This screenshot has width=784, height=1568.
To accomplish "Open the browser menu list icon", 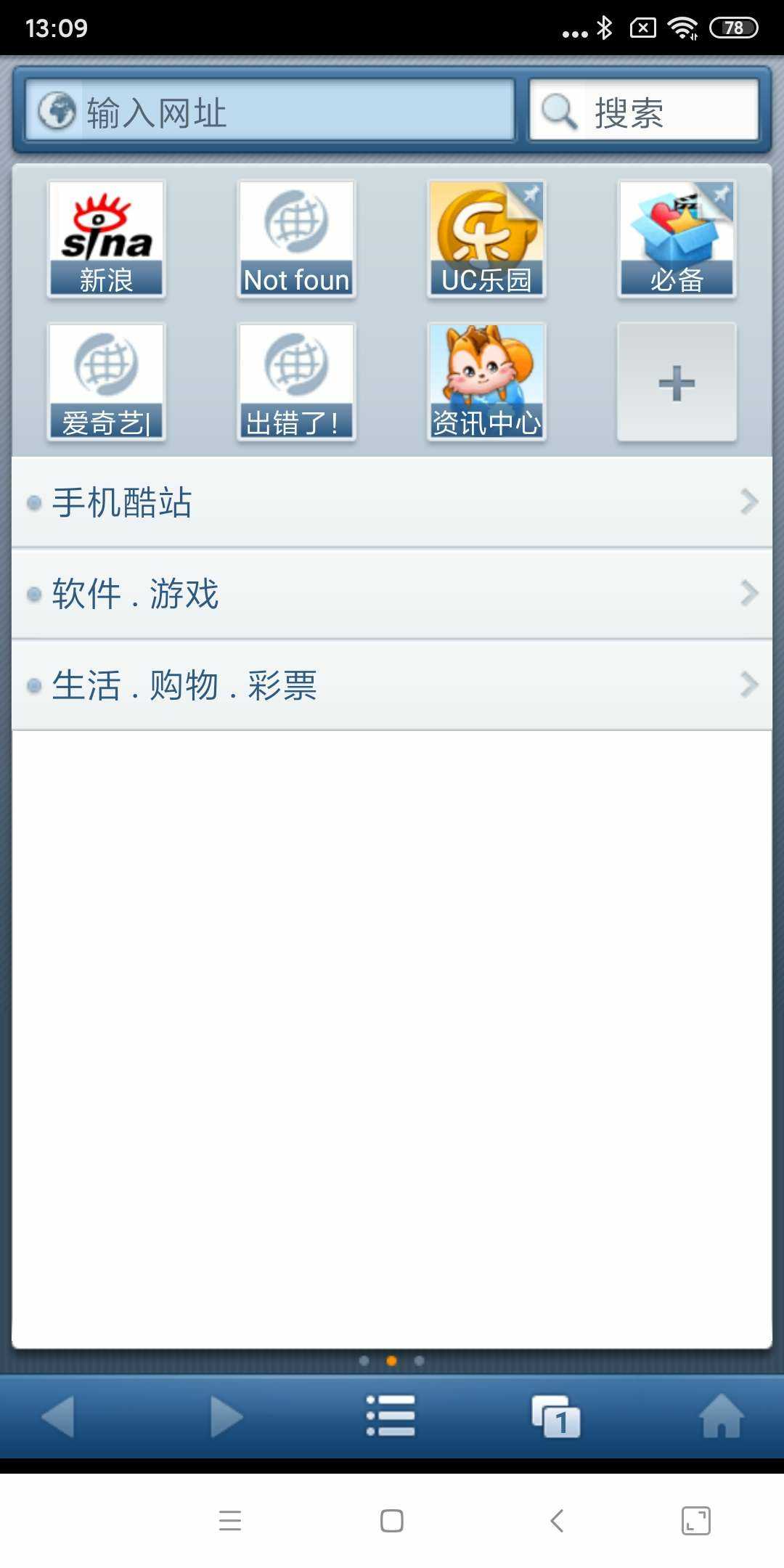I will [x=391, y=1416].
